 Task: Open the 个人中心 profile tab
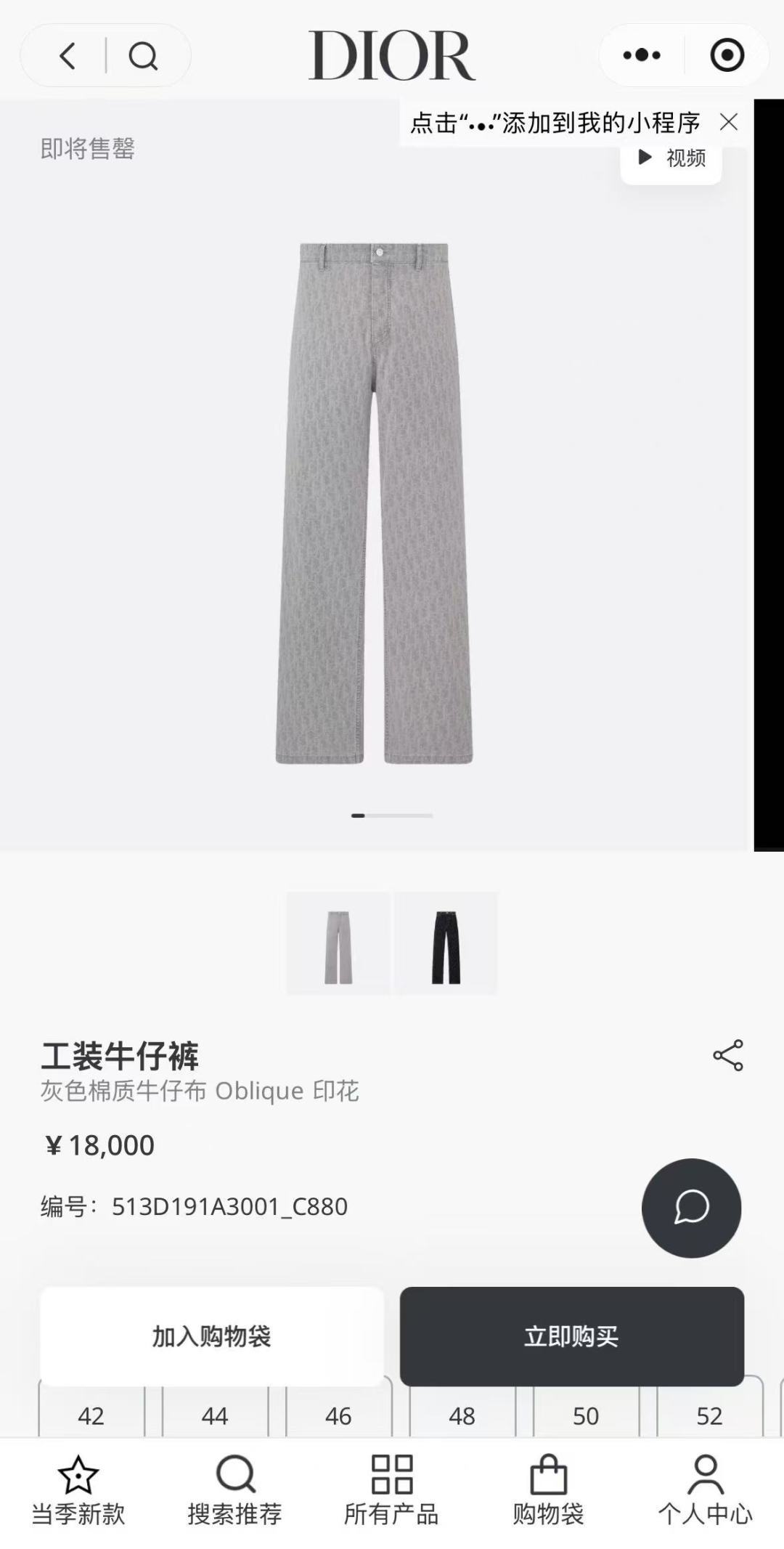coord(705,1492)
